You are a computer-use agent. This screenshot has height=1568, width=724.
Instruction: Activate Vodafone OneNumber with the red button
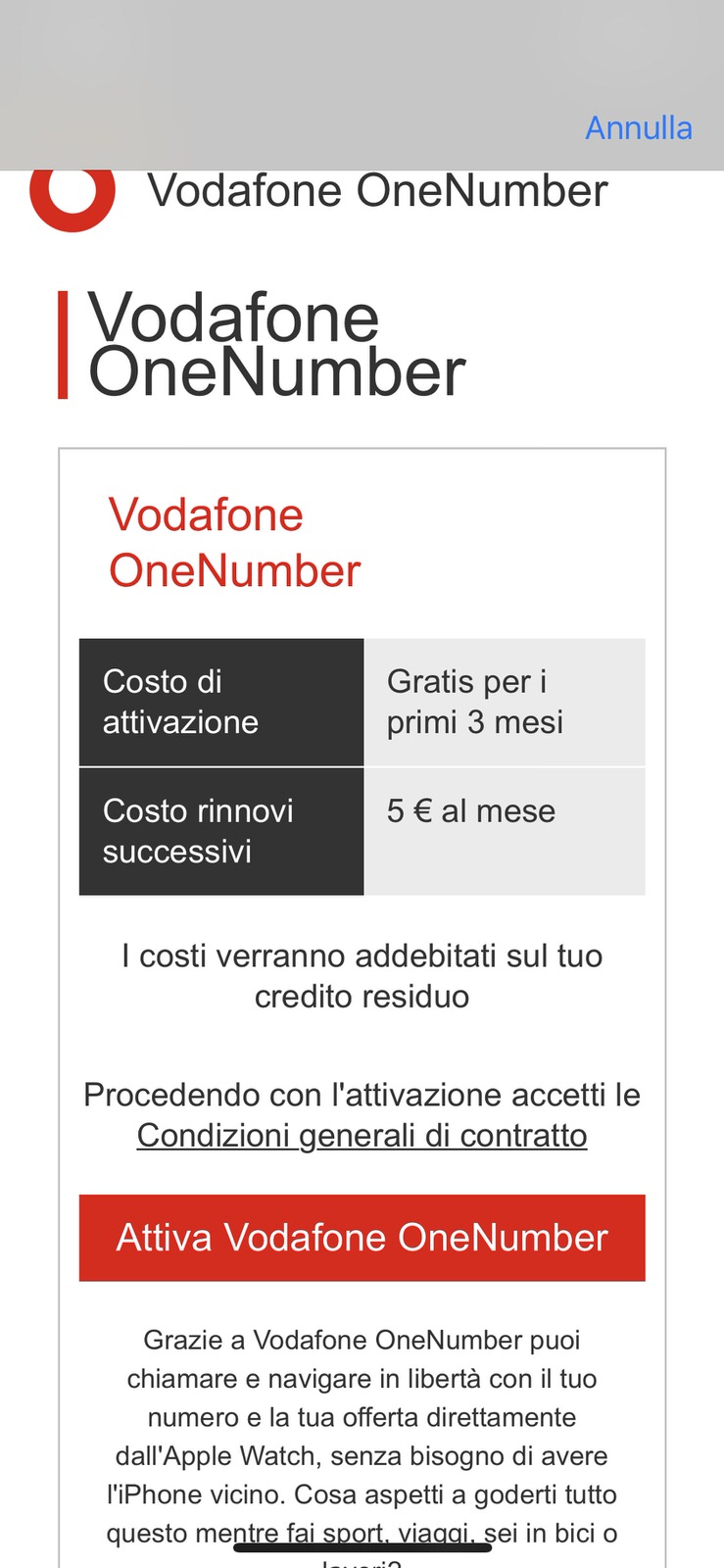[362, 1237]
